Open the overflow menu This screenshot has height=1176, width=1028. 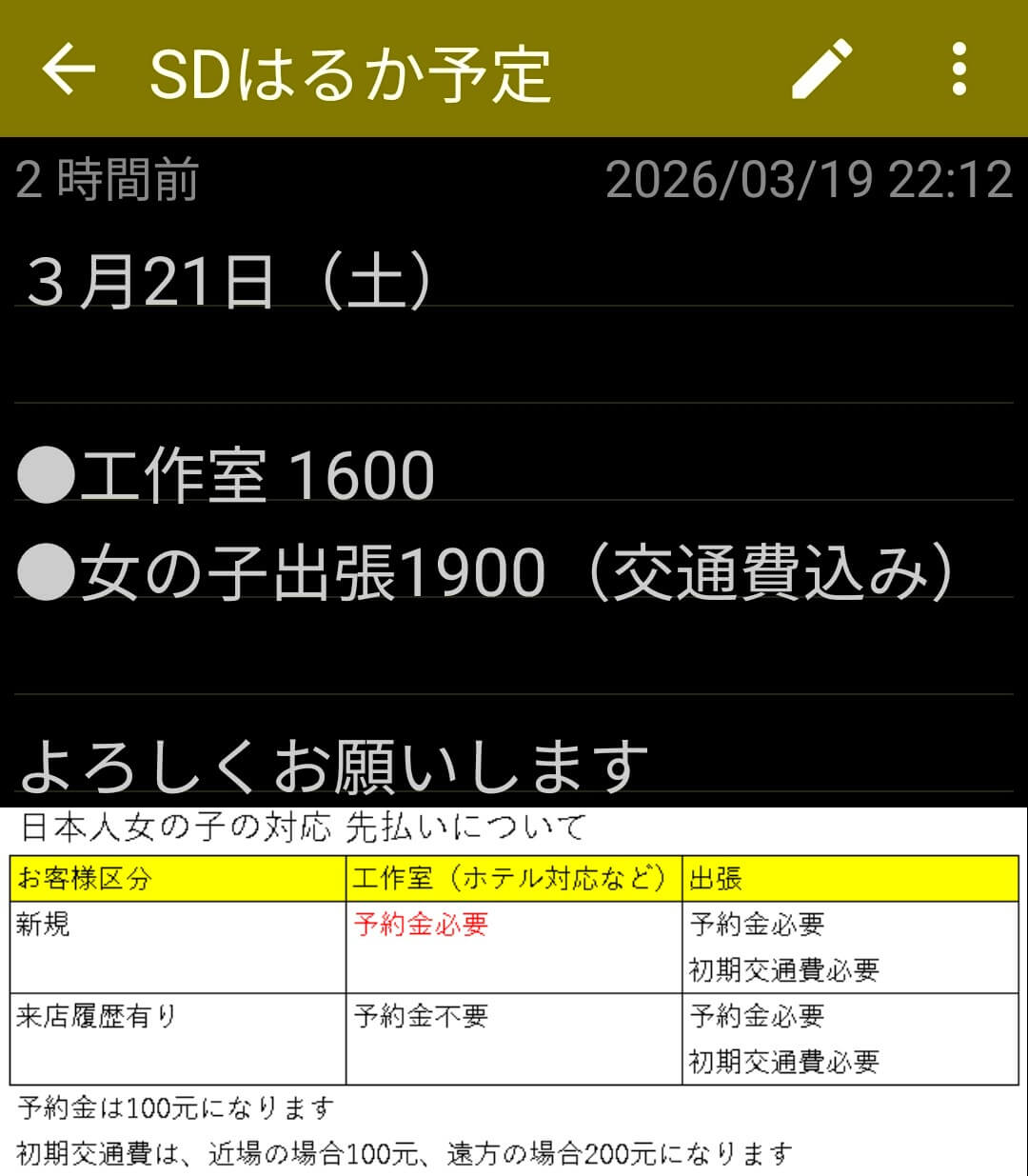(x=959, y=70)
